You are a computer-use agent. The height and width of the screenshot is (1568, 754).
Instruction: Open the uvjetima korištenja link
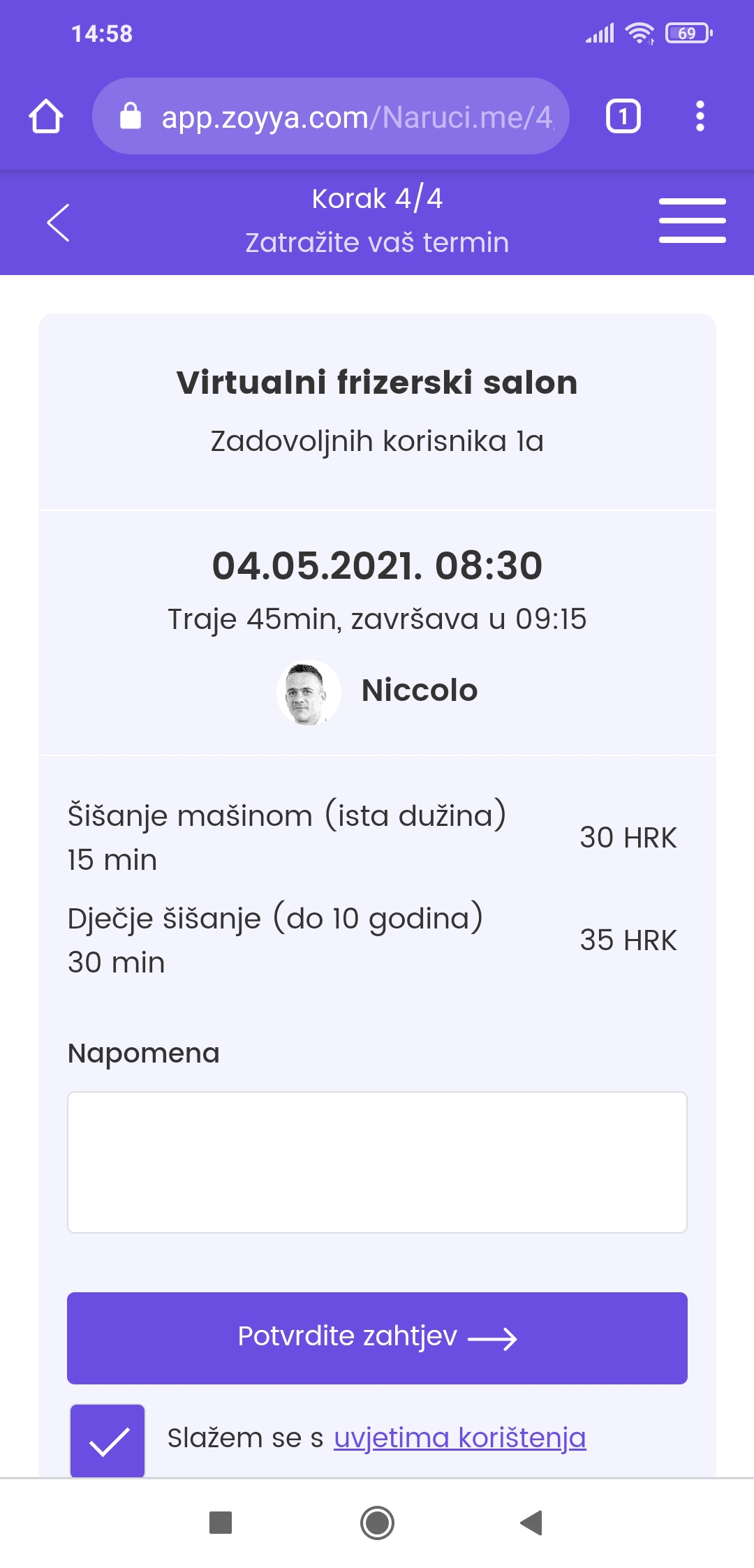(x=460, y=1438)
